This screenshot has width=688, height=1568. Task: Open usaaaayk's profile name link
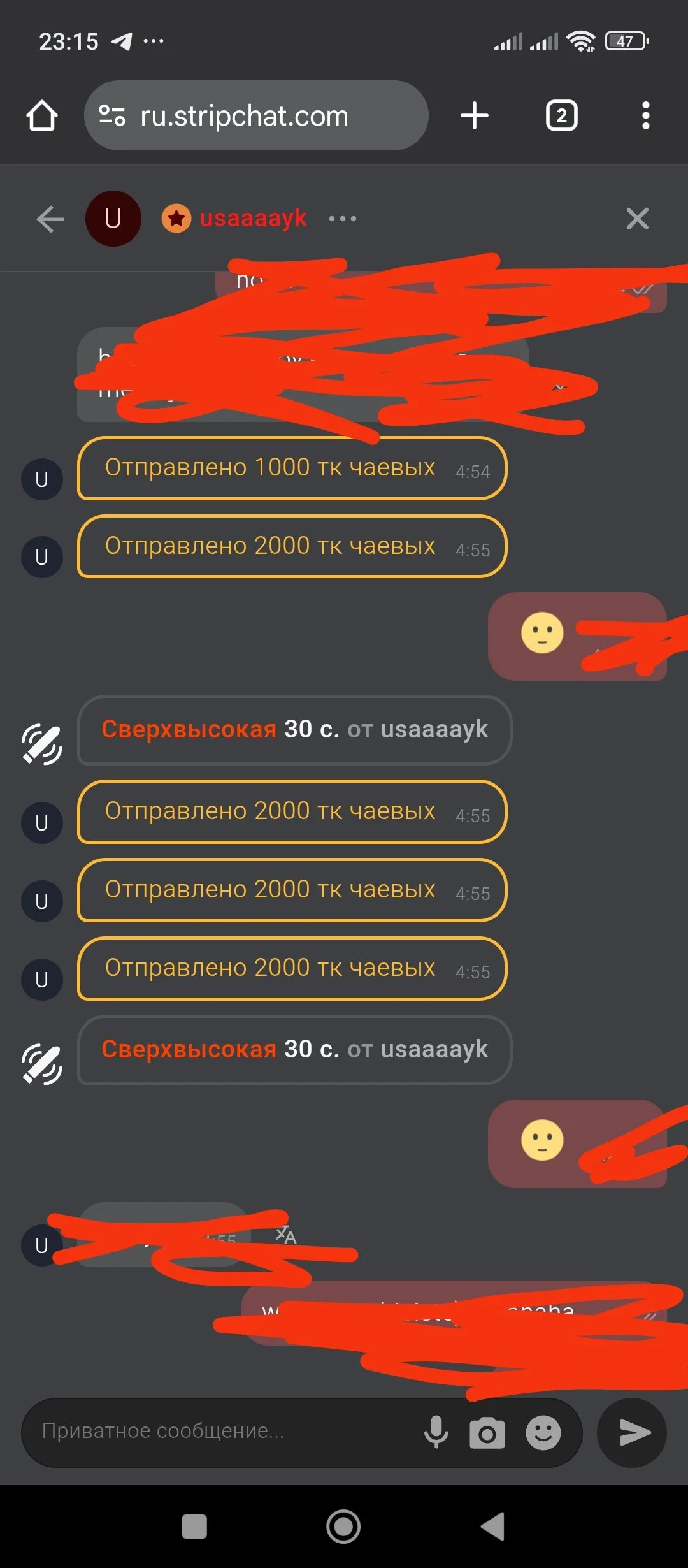(x=253, y=219)
